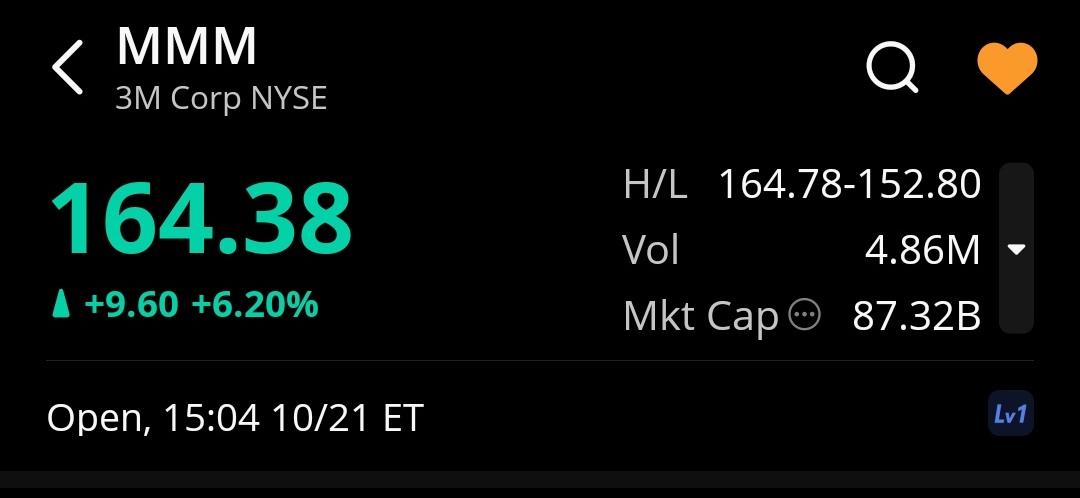Screen dimensions: 1080x498
Task: Go back from the MMM stock page
Action: pyautogui.click(x=68, y=68)
